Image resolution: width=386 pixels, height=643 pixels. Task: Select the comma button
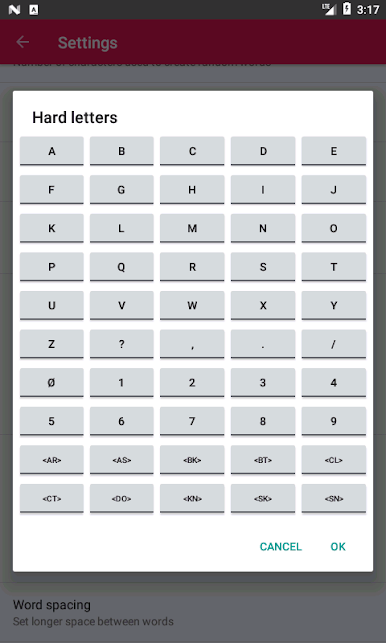coord(192,344)
